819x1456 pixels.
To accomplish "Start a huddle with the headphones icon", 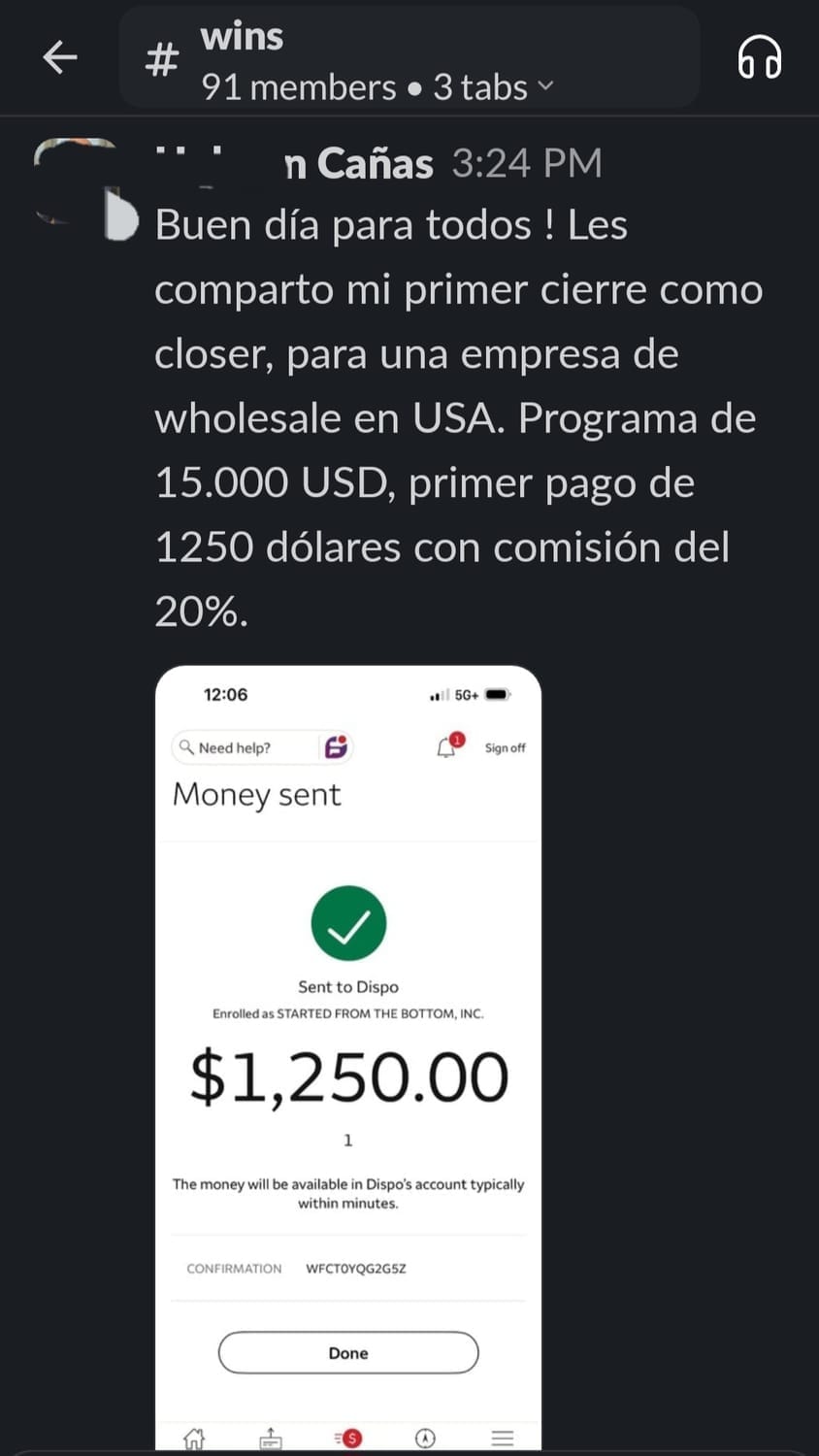I will click(760, 58).
